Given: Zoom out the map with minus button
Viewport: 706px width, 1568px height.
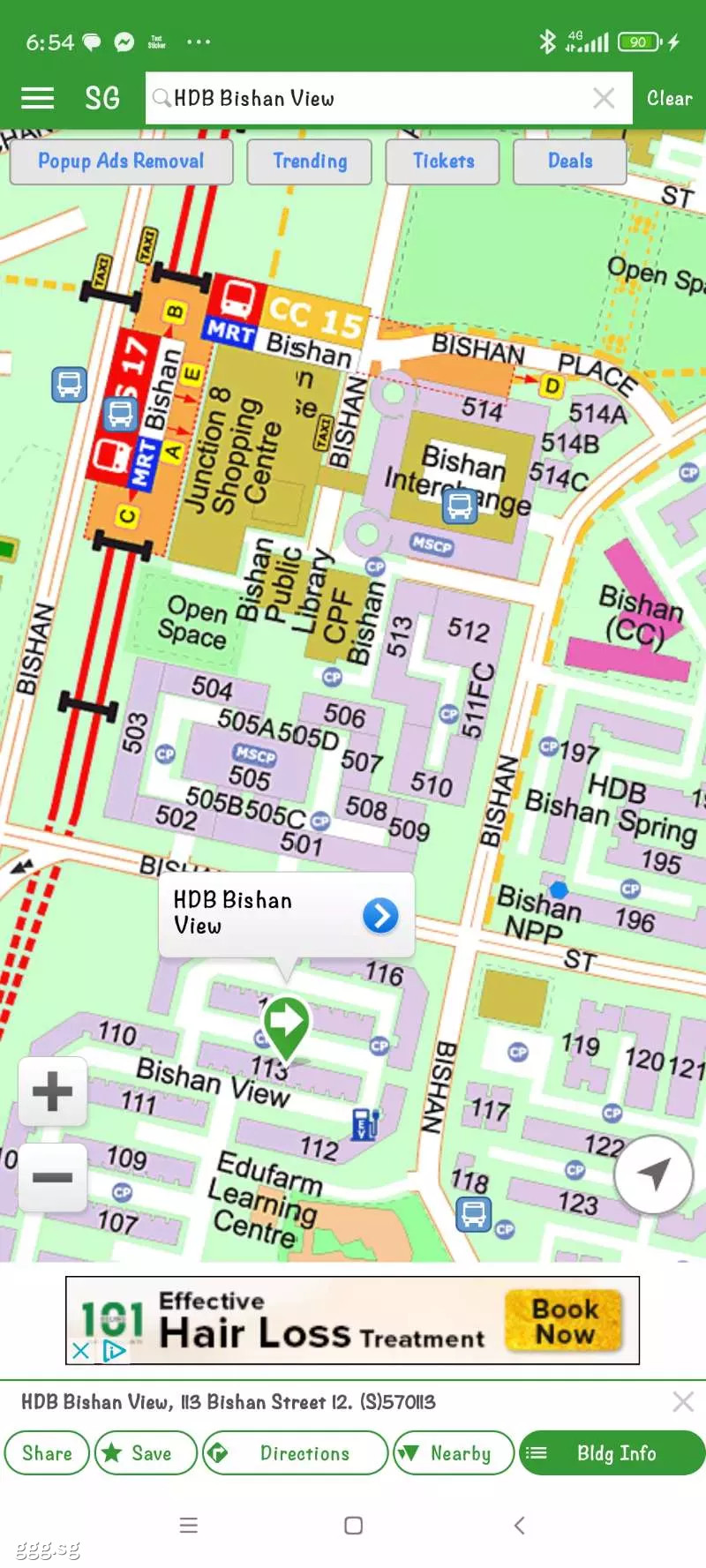Looking at the screenshot, I should pos(53,1177).
